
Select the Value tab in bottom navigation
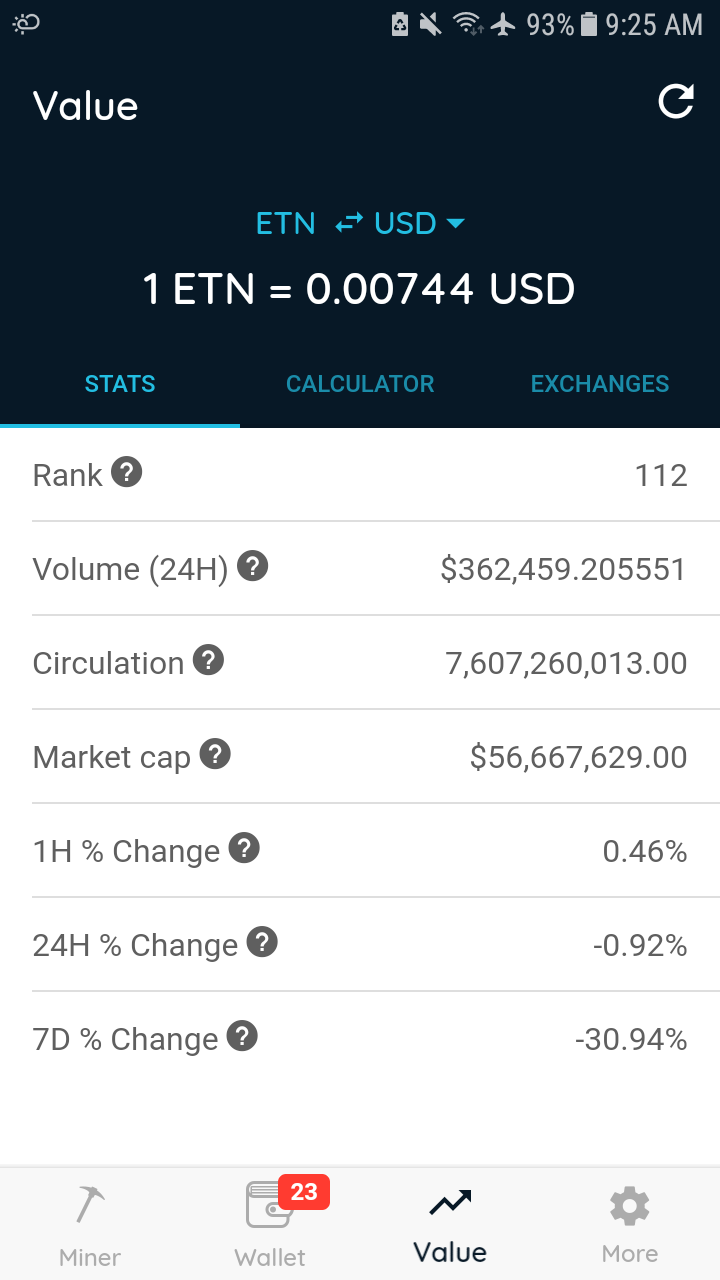click(x=450, y=1224)
